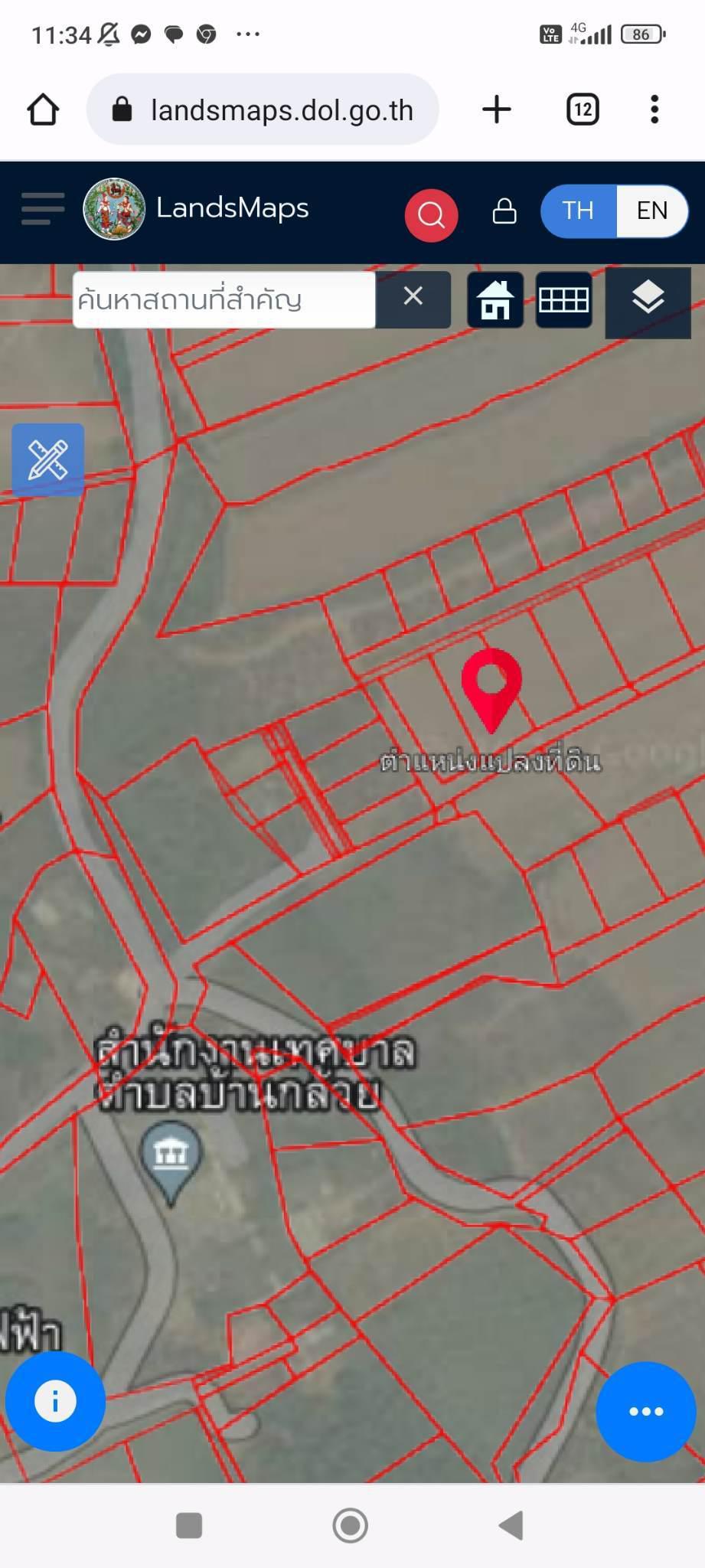Select the TH language option
Screen dimensions: 705x1568
pos(578,211)
